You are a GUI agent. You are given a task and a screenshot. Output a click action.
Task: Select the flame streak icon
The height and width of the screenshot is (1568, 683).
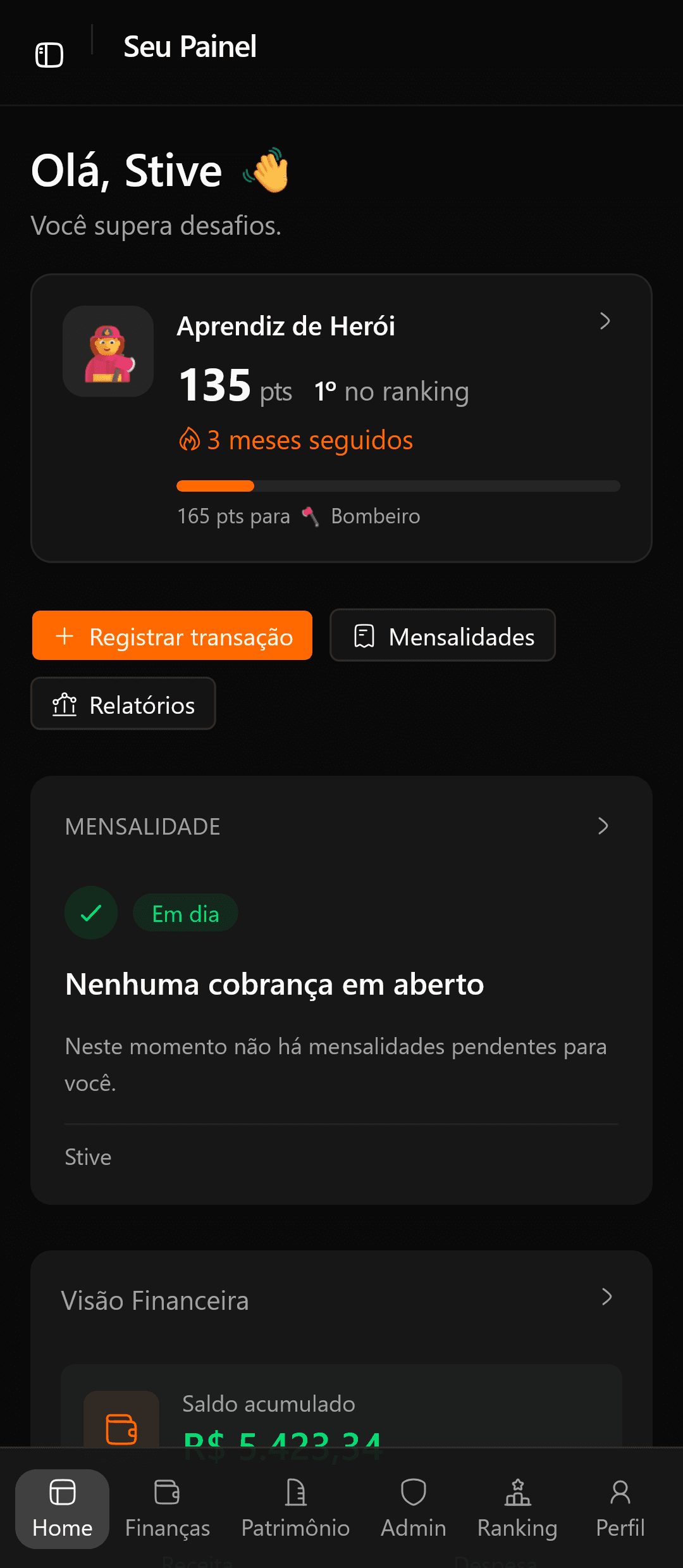188,439
